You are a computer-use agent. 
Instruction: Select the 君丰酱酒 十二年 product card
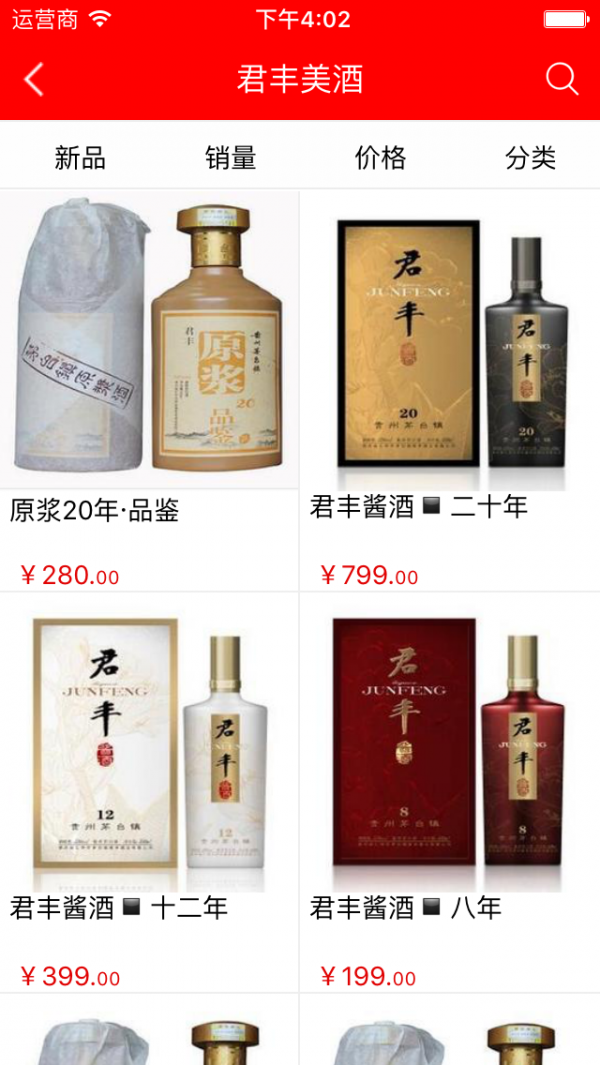point(150,790)
